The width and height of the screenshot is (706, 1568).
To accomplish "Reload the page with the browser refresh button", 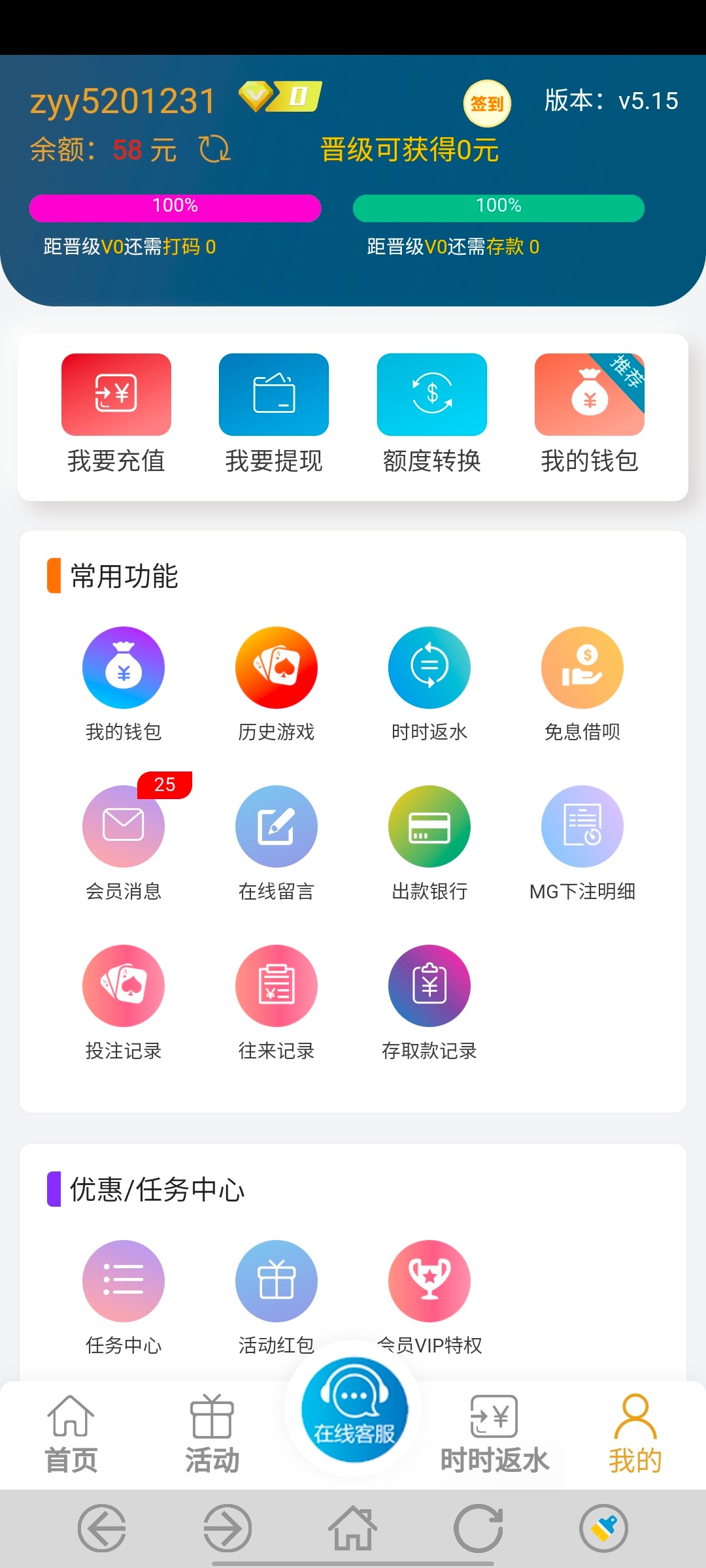I will coord(479,1529).
